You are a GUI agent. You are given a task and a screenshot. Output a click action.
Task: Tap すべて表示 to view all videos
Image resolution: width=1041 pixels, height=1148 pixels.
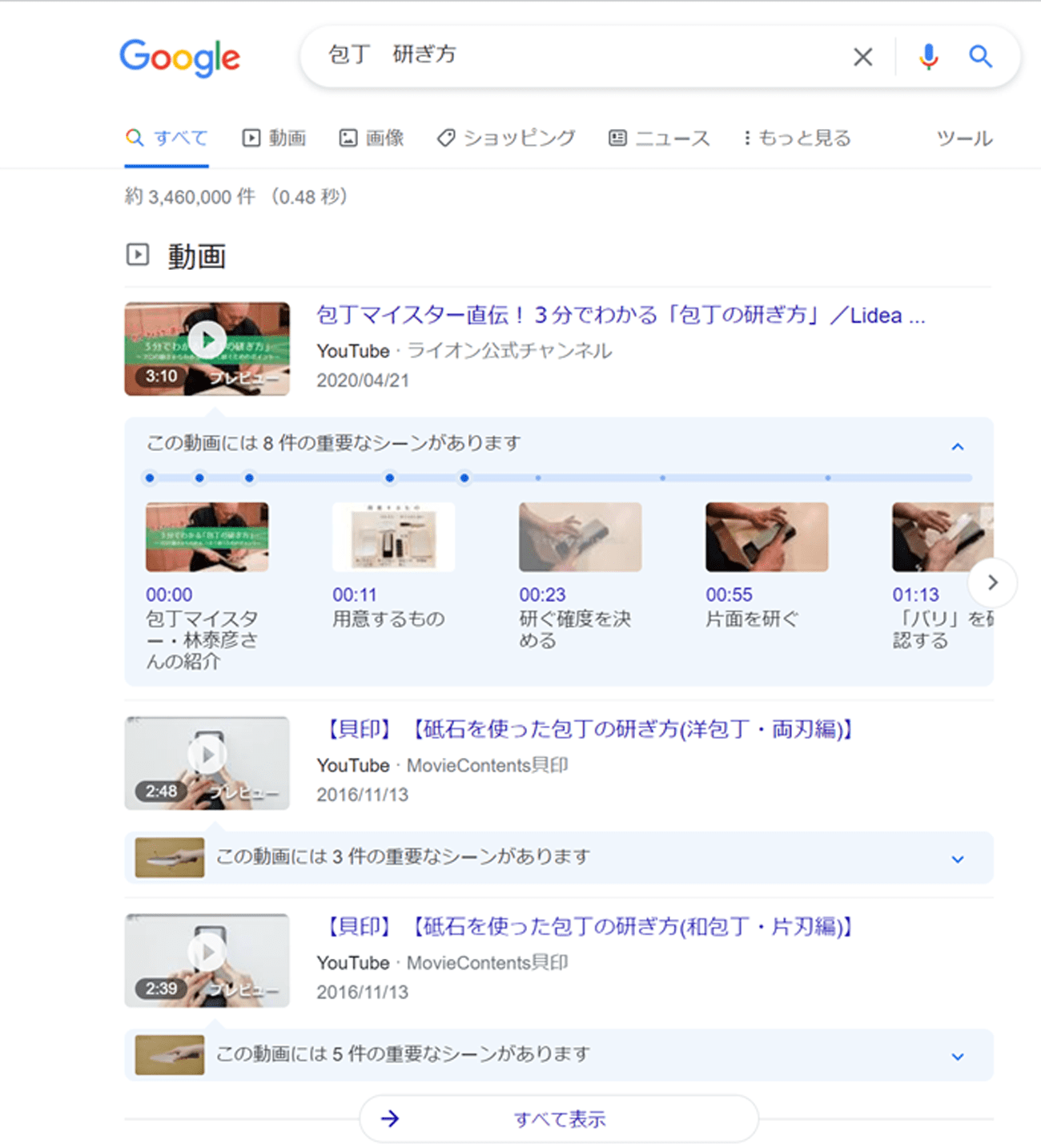(558, 1118)
